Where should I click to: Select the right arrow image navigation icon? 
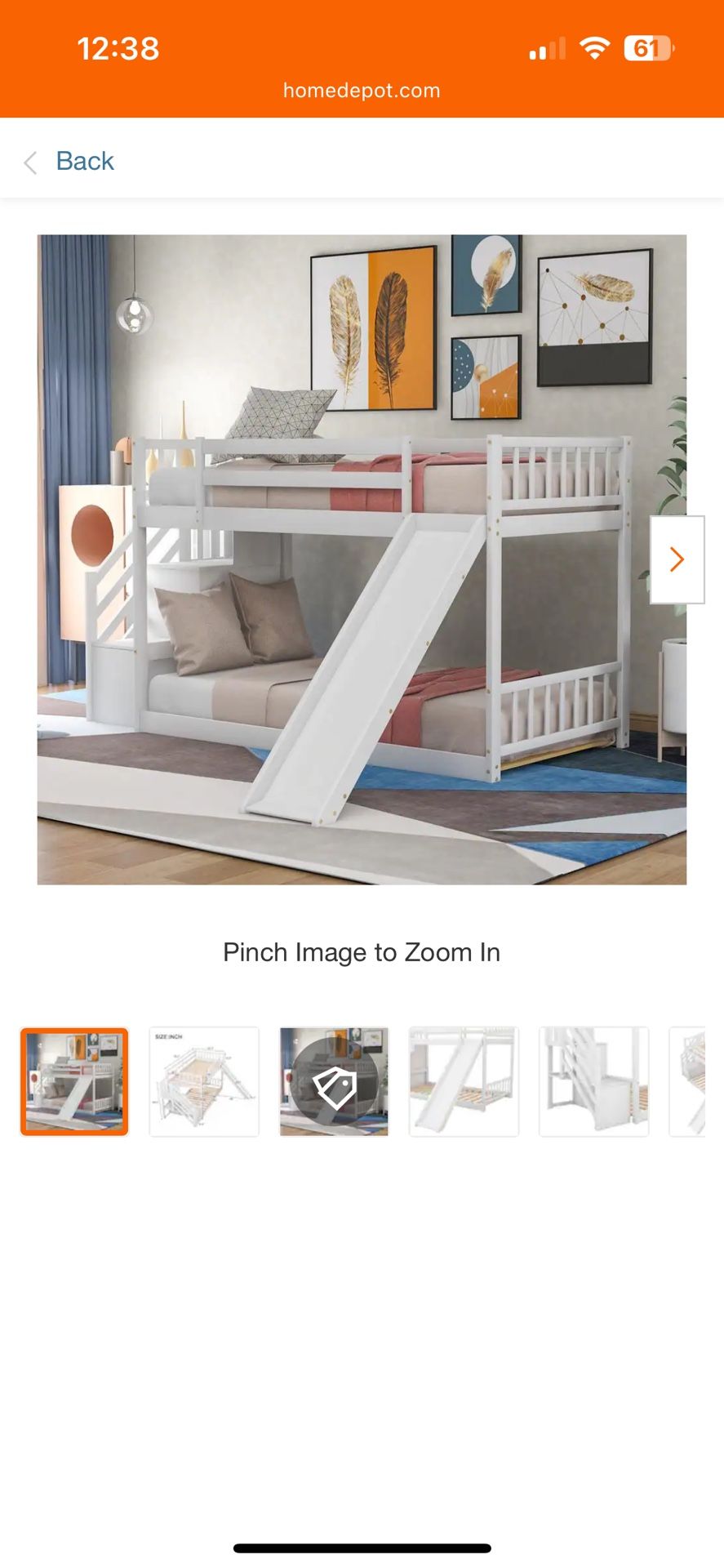click(677, 559)
